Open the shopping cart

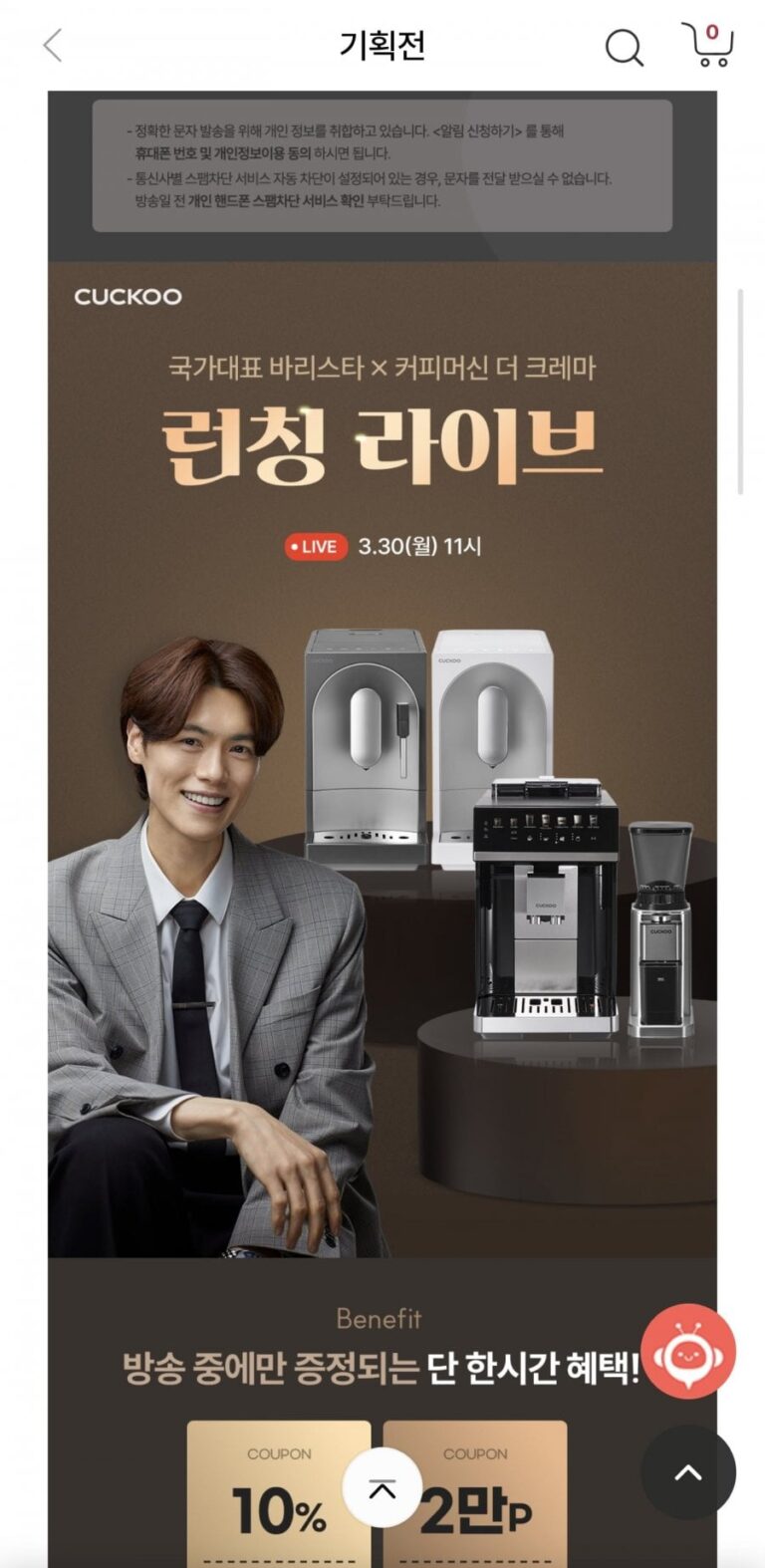[707, 45]
